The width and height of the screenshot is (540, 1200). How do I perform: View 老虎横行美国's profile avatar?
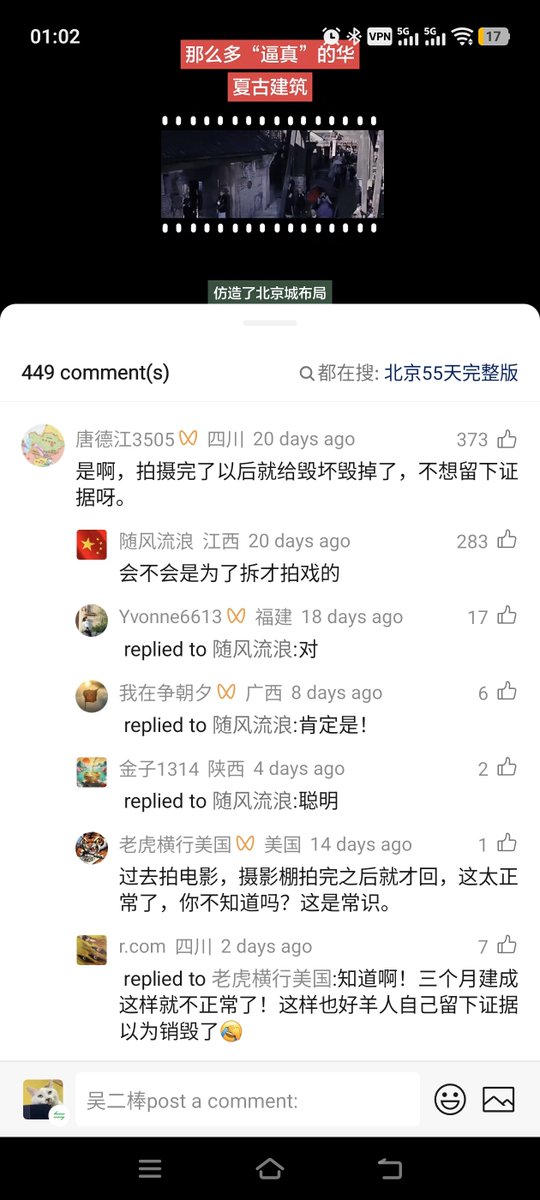click(x=91, y=848)
